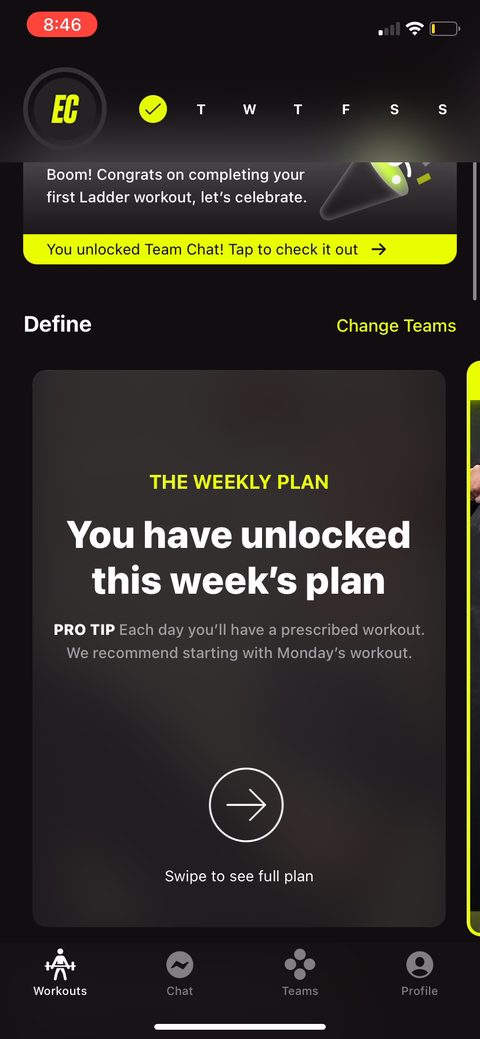
Task: Switch to the Chat tab
Action: pyautogui.click(x=180, y=973)
